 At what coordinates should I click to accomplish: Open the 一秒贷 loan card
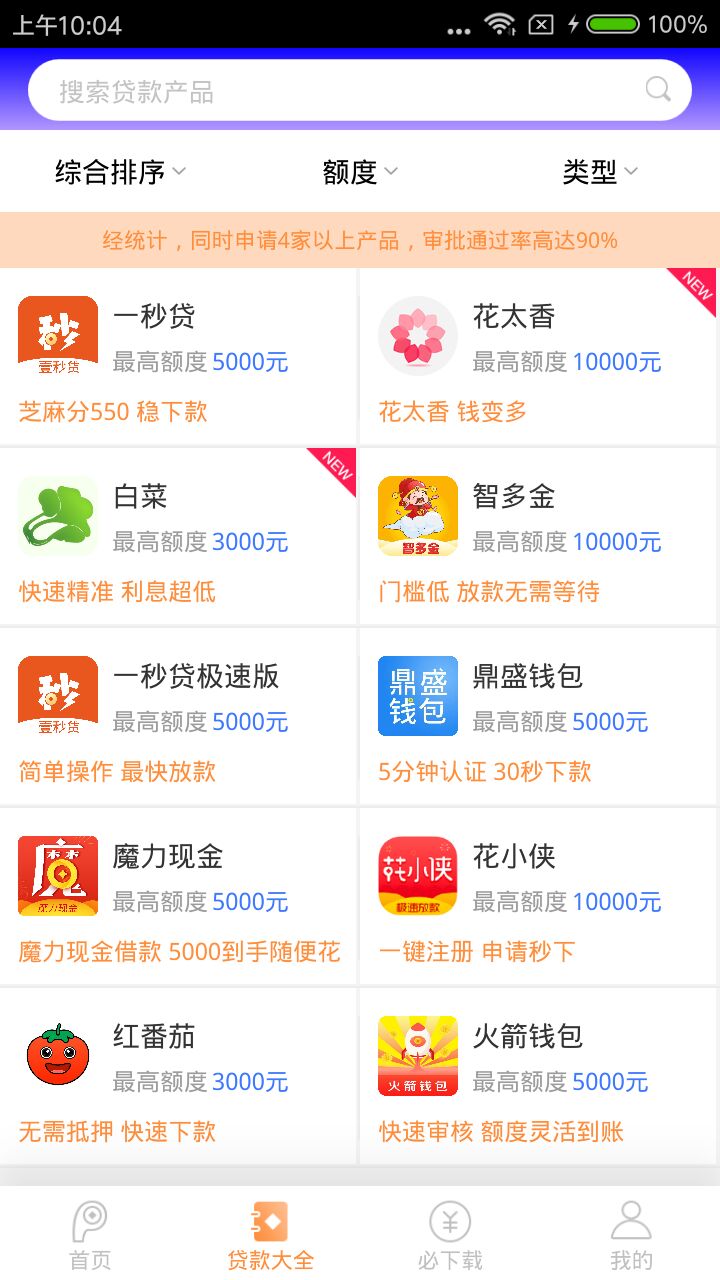click(x=178, y=357)
